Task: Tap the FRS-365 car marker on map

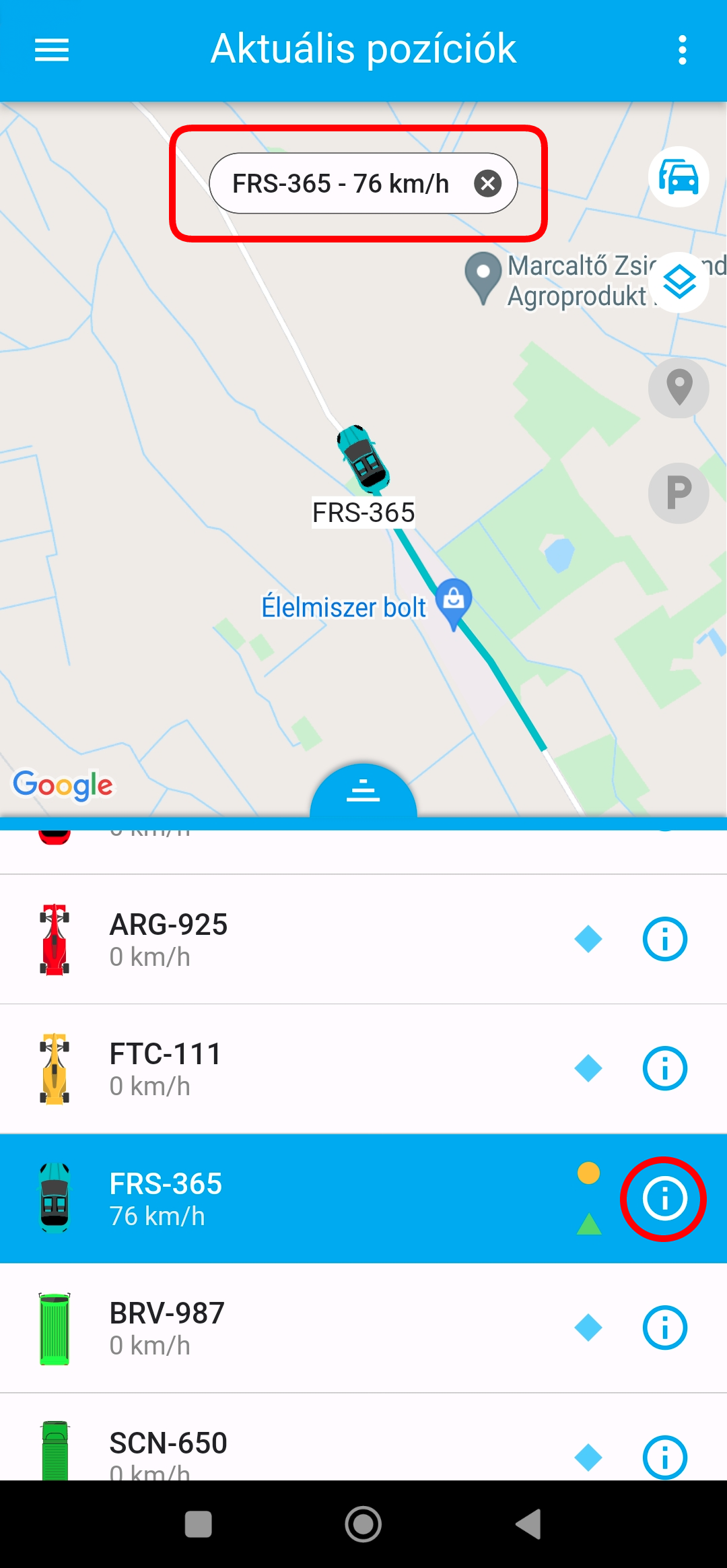Action: (x=363, y=459)
